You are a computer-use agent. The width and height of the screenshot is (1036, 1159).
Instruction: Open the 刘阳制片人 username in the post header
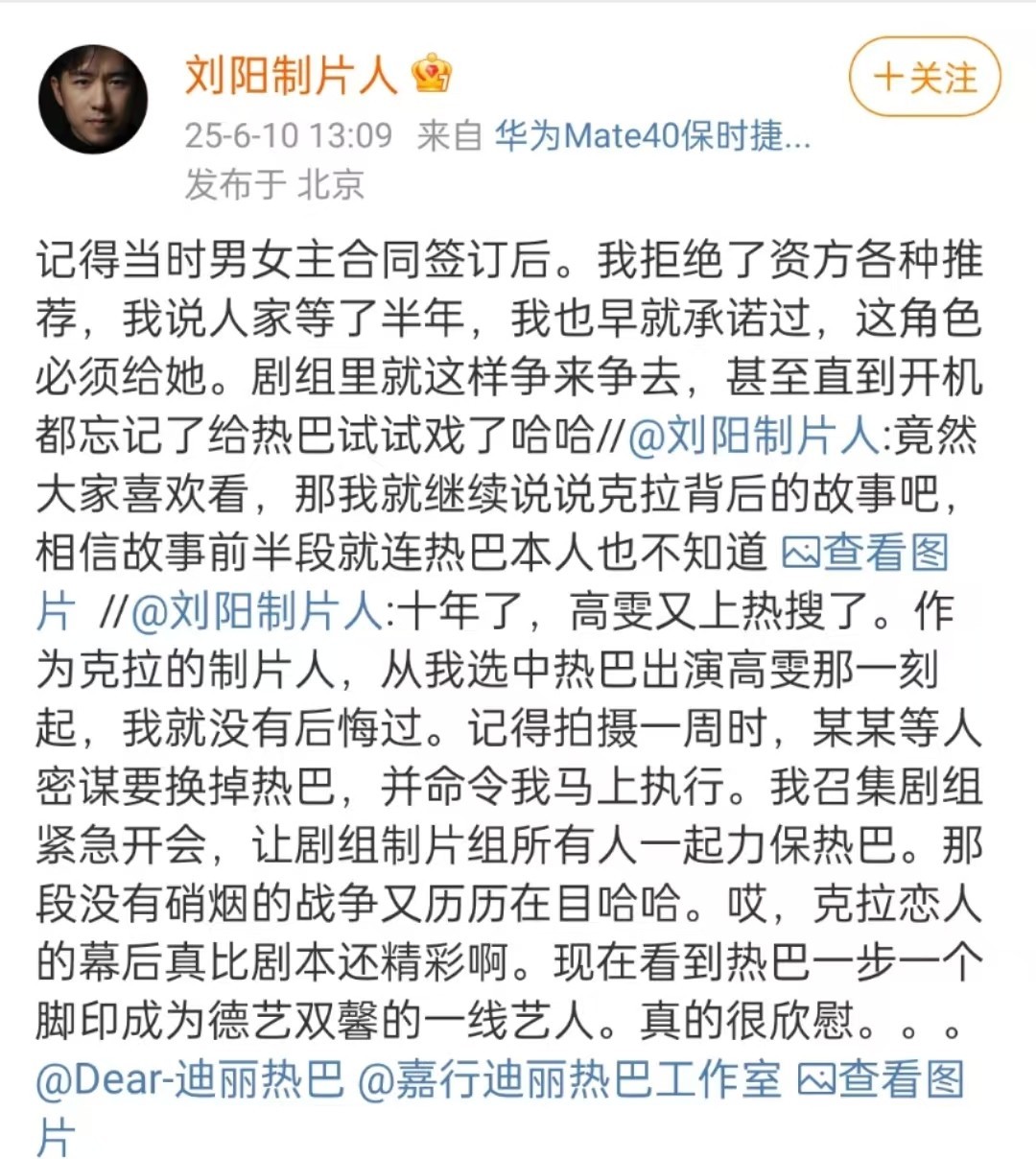click(291, 75)
